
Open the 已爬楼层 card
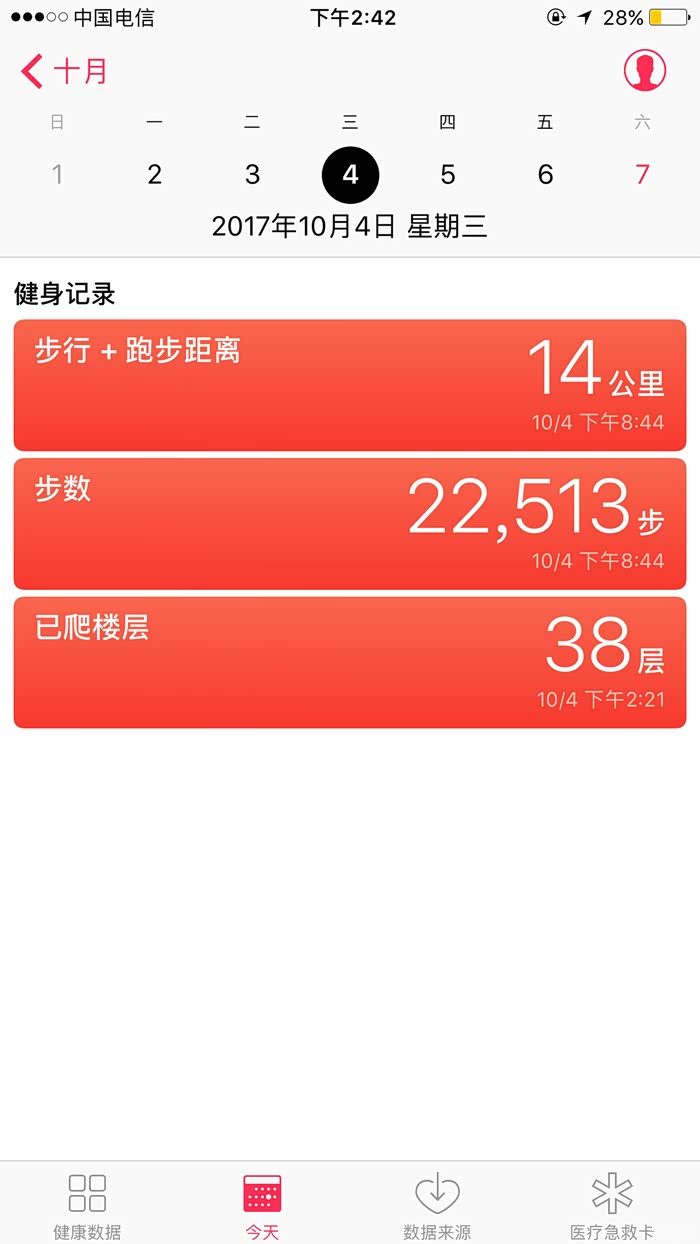click(x=350, y=662)
